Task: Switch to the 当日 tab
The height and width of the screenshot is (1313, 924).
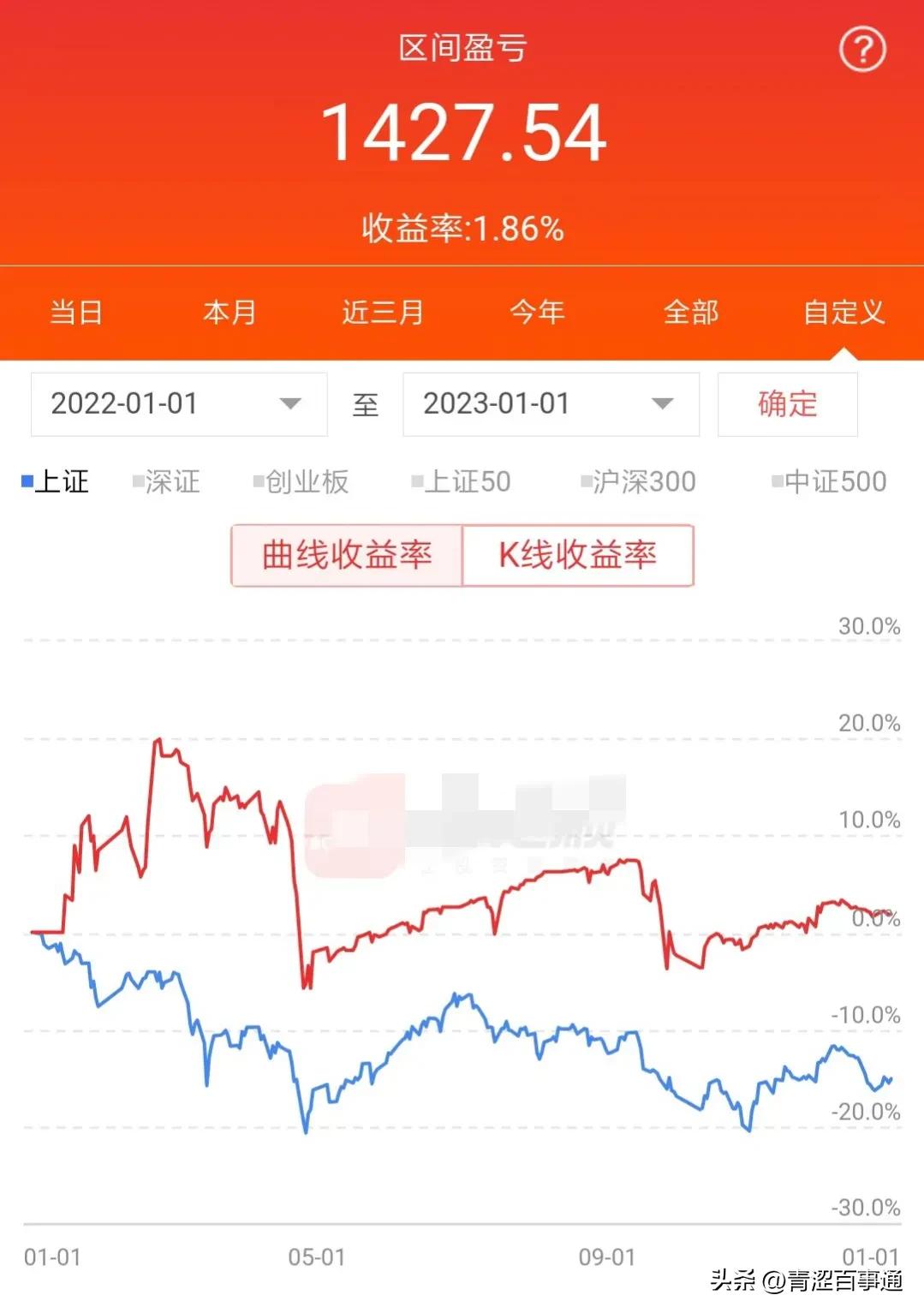Action: pyautogui.click(x=76, y=313)
